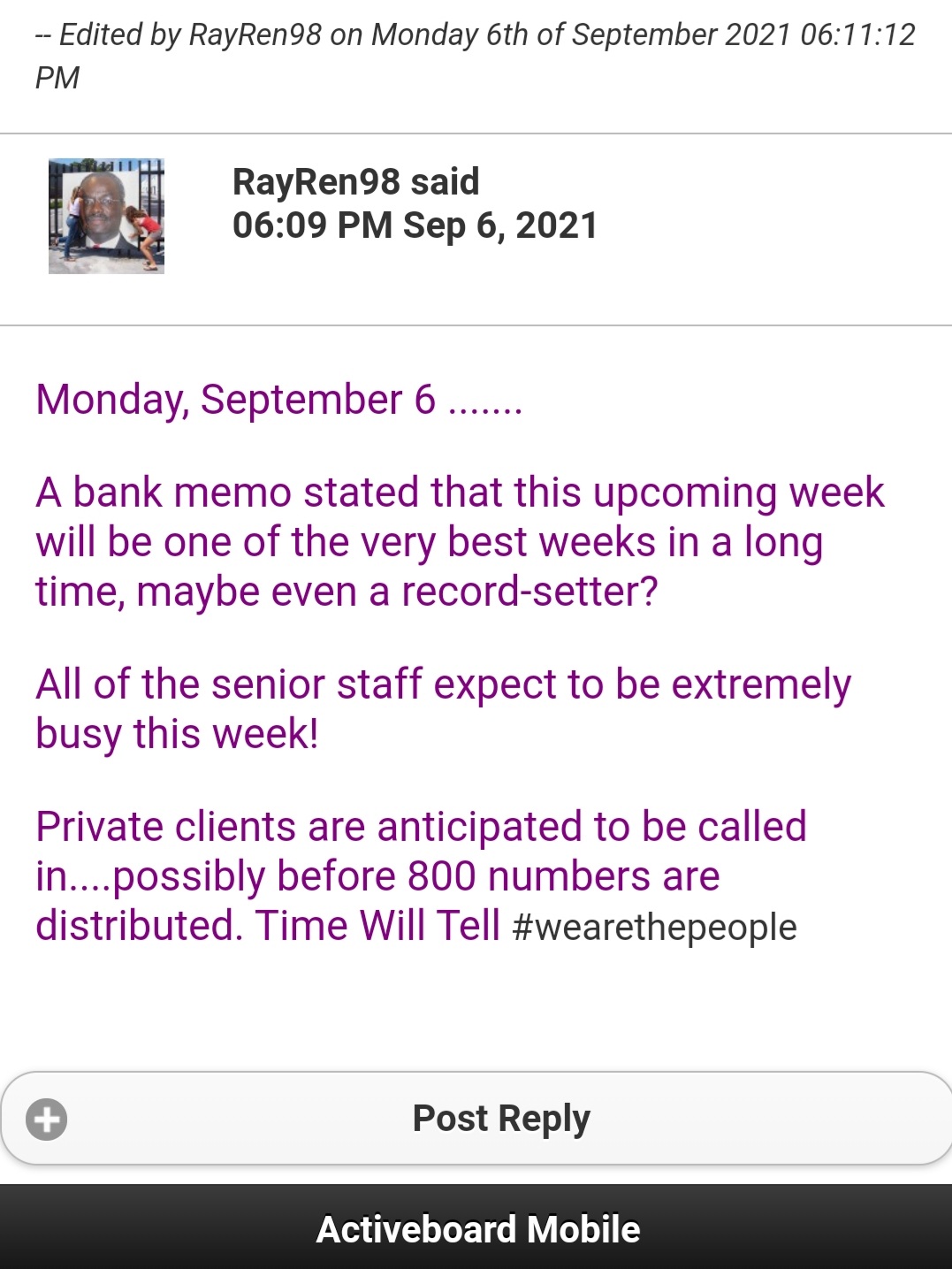Tap the Post Reply button
The width and height of the screenshot is (952, 1269).
pyautogui.click(x=477, y=1119)
